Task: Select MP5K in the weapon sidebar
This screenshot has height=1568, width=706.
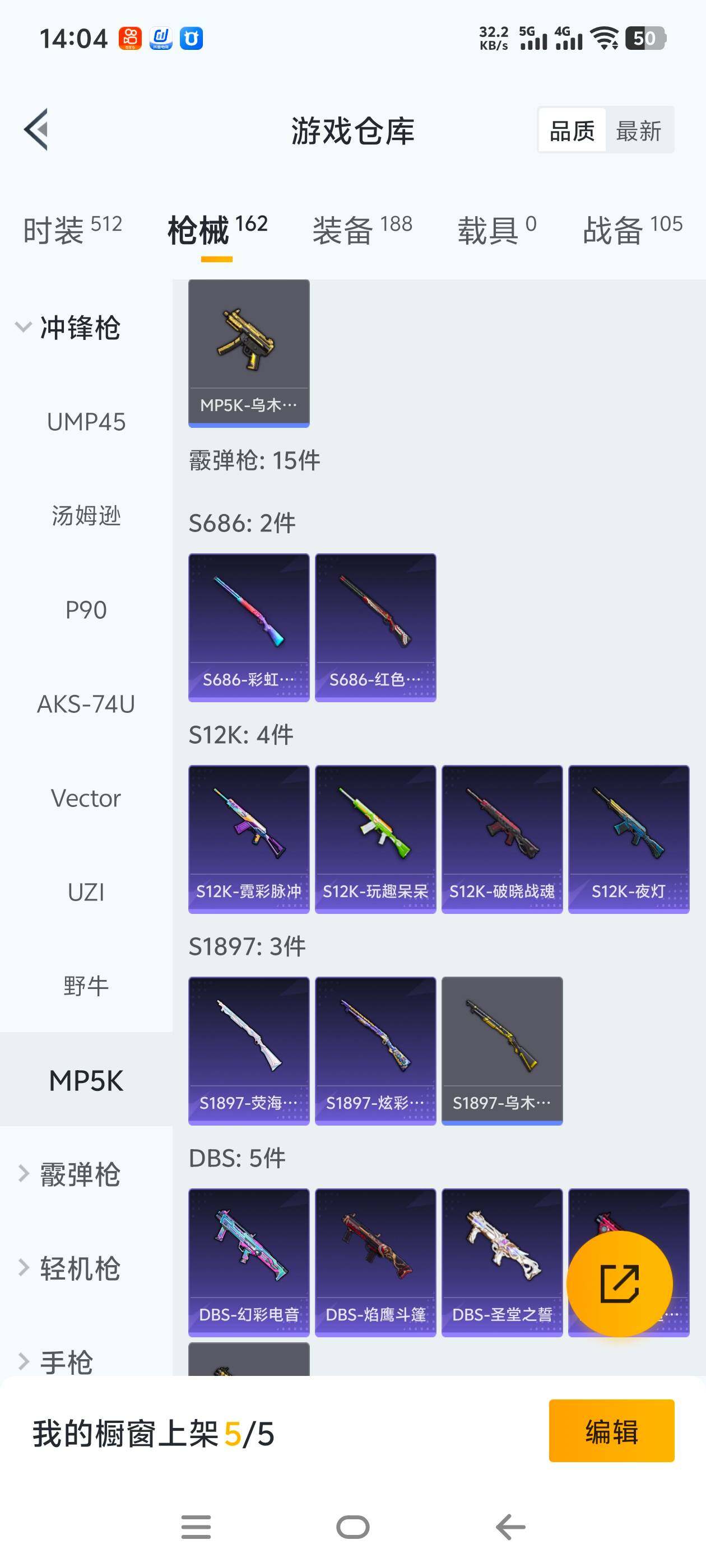Action: click(x=85, y=1081)
